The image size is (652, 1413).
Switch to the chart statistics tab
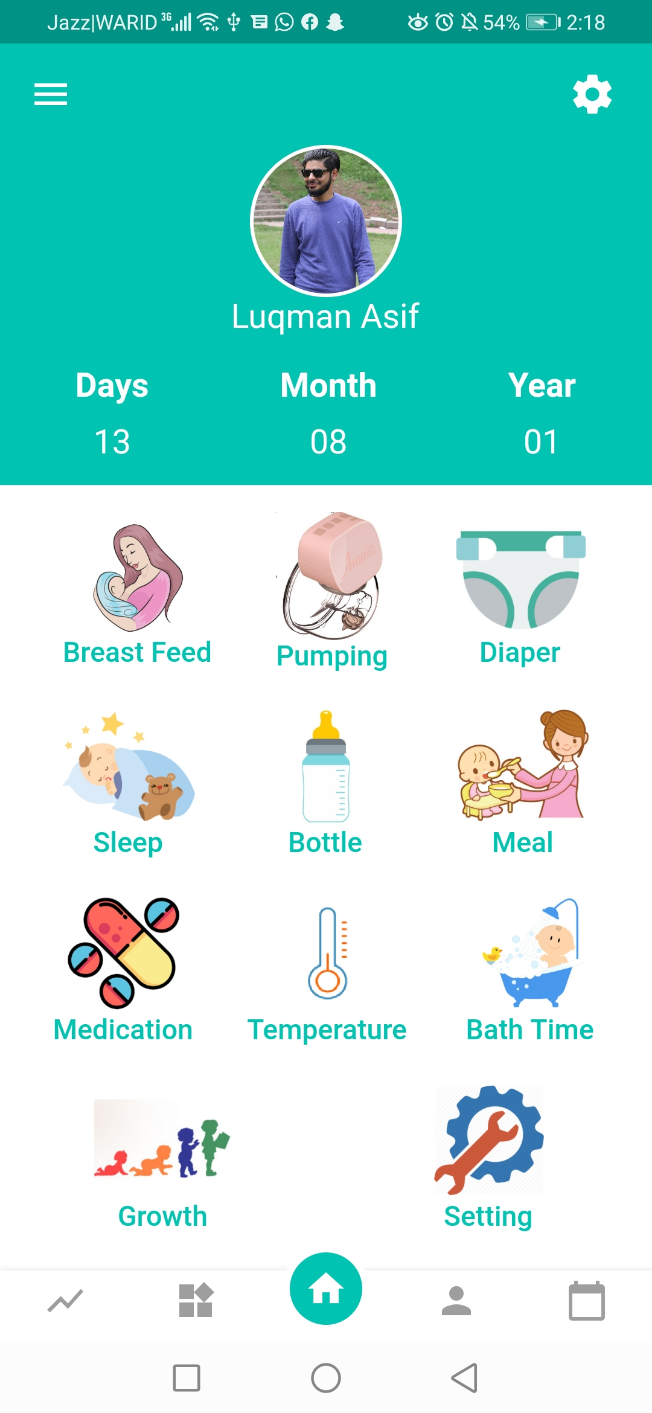[66, 1302]
